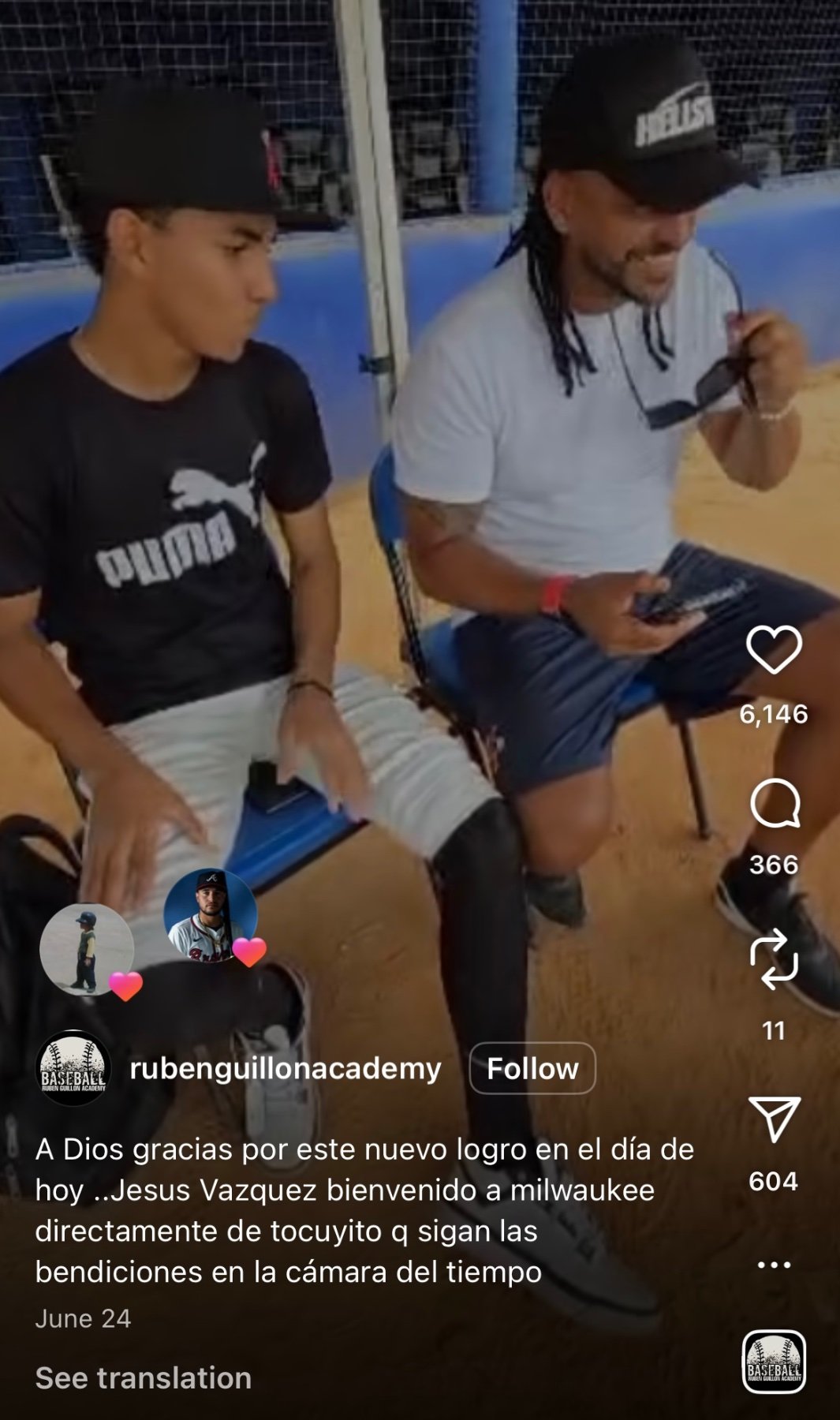The image size is (840, 1420).
Task: Open the three-dot more options menu
Action: tap(774, 1265)
